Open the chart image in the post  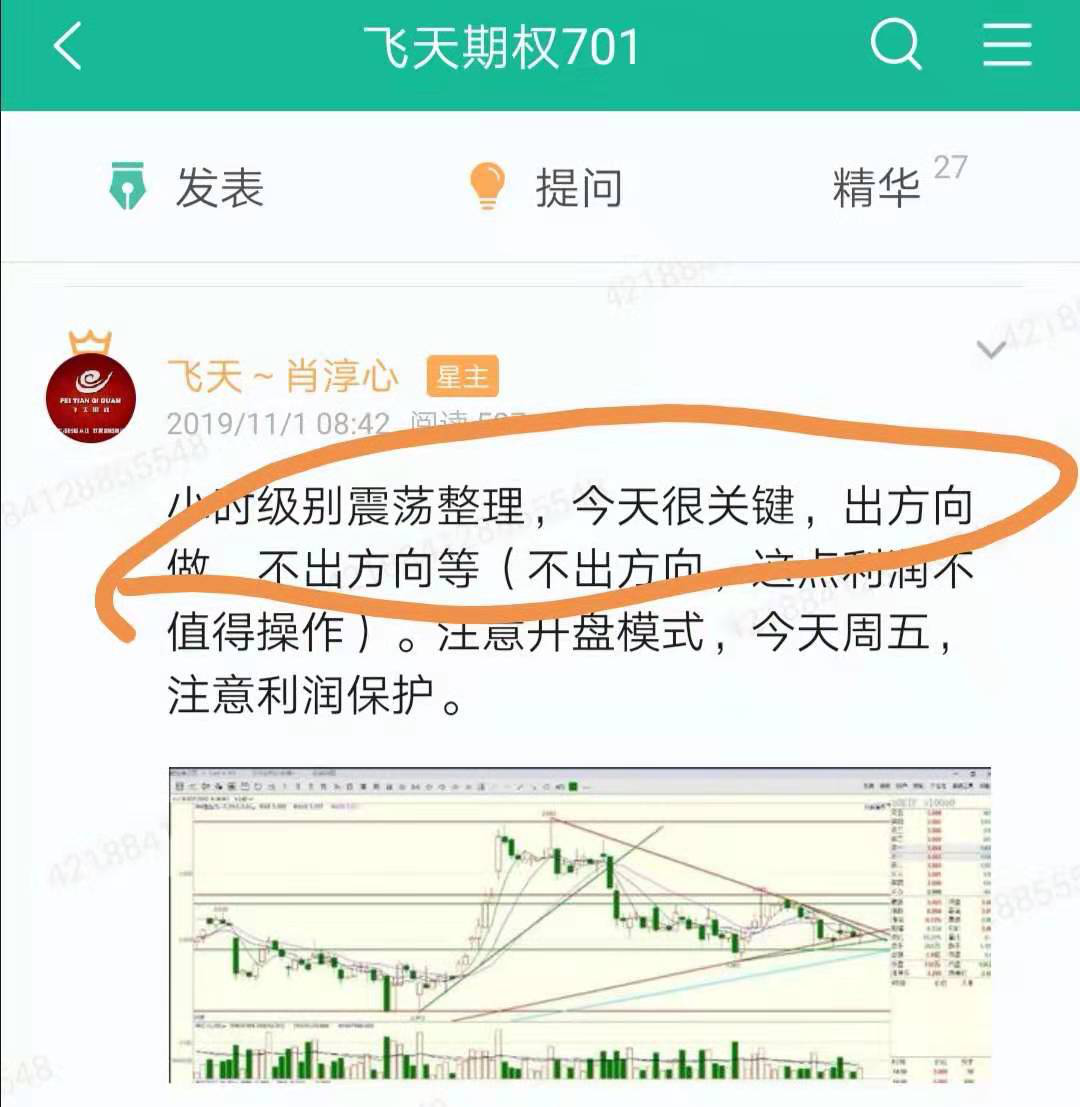click(580, 925)
